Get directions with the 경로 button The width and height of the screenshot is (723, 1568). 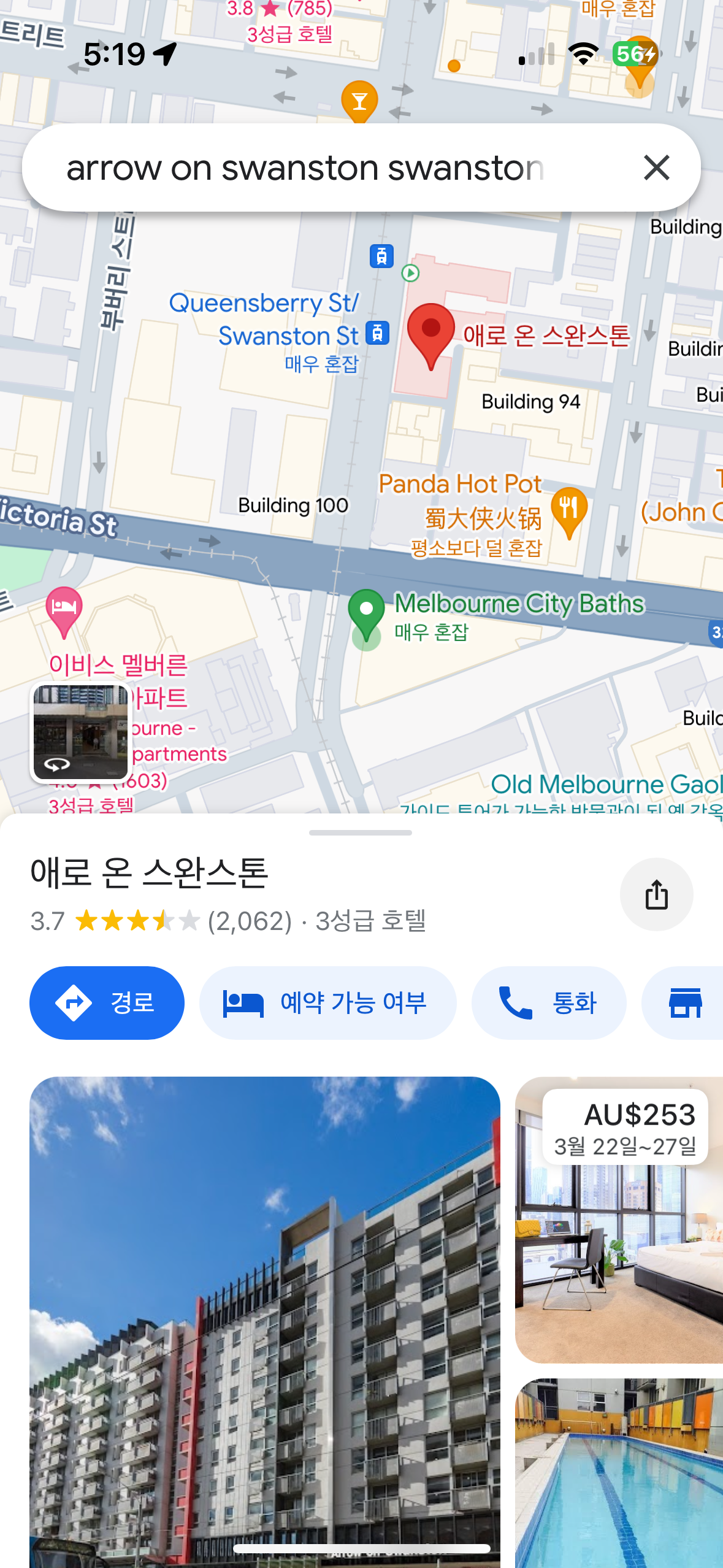(x=107, y=1003)
